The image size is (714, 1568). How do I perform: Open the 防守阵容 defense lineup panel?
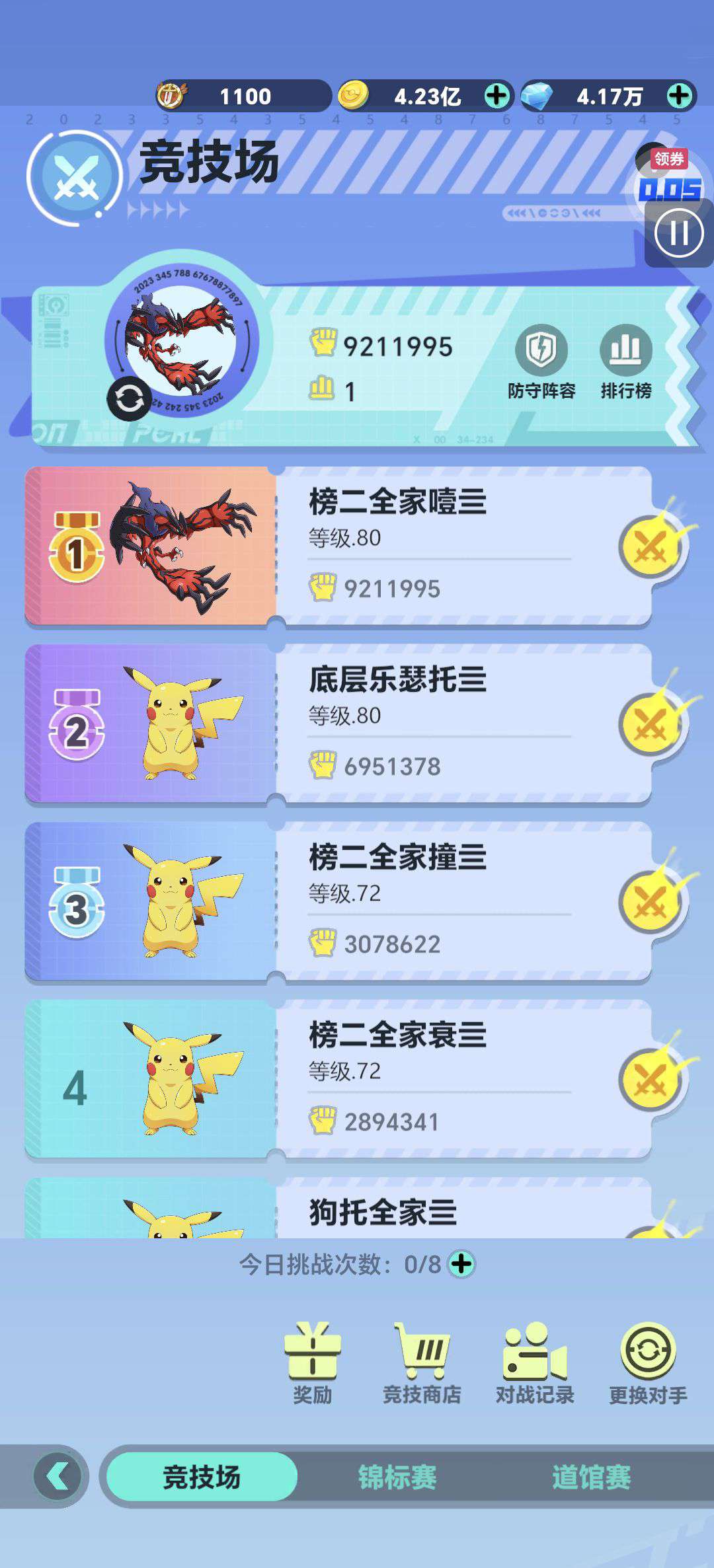click(542, 361)
